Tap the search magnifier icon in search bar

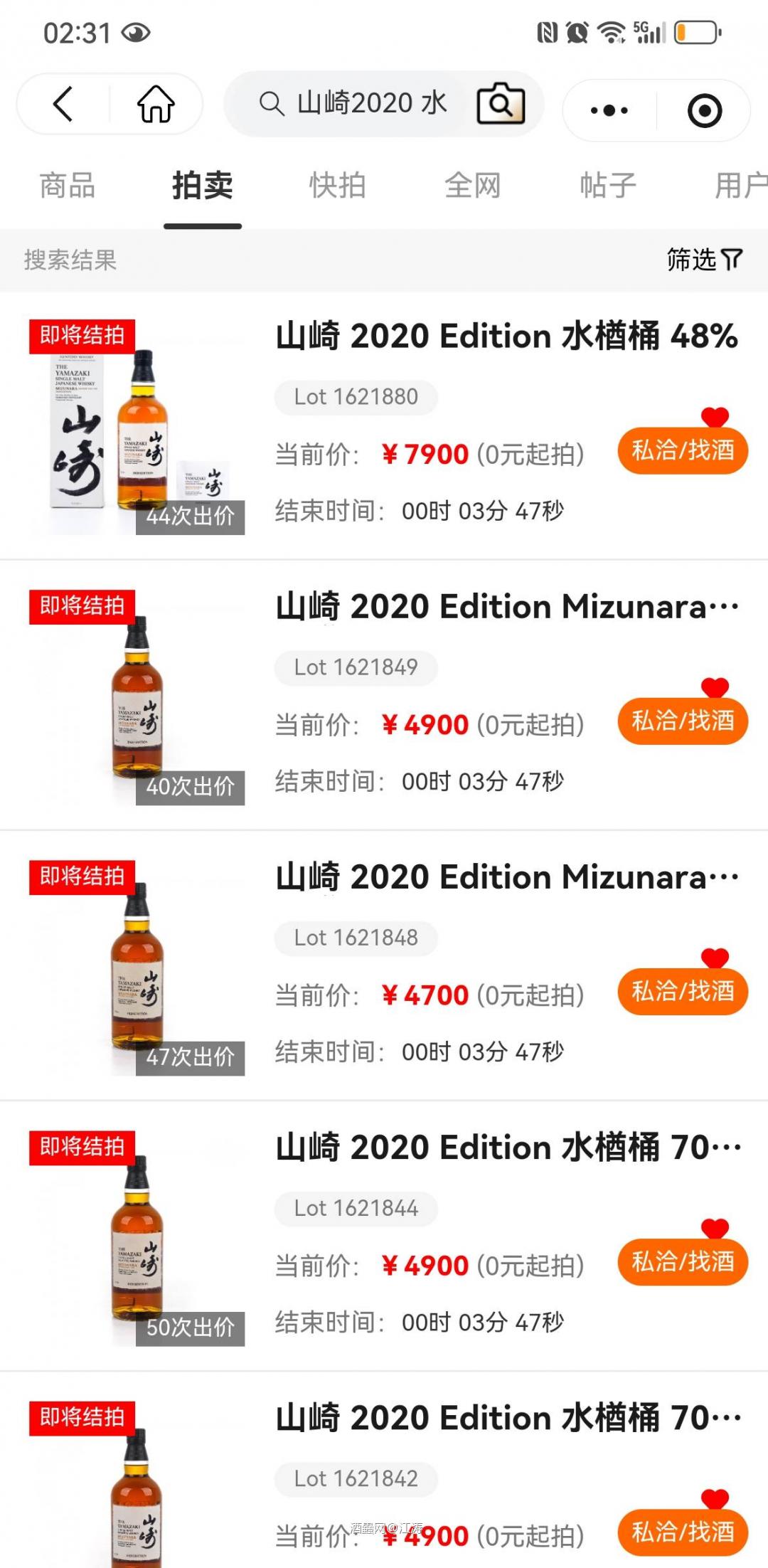click(271, 104)
